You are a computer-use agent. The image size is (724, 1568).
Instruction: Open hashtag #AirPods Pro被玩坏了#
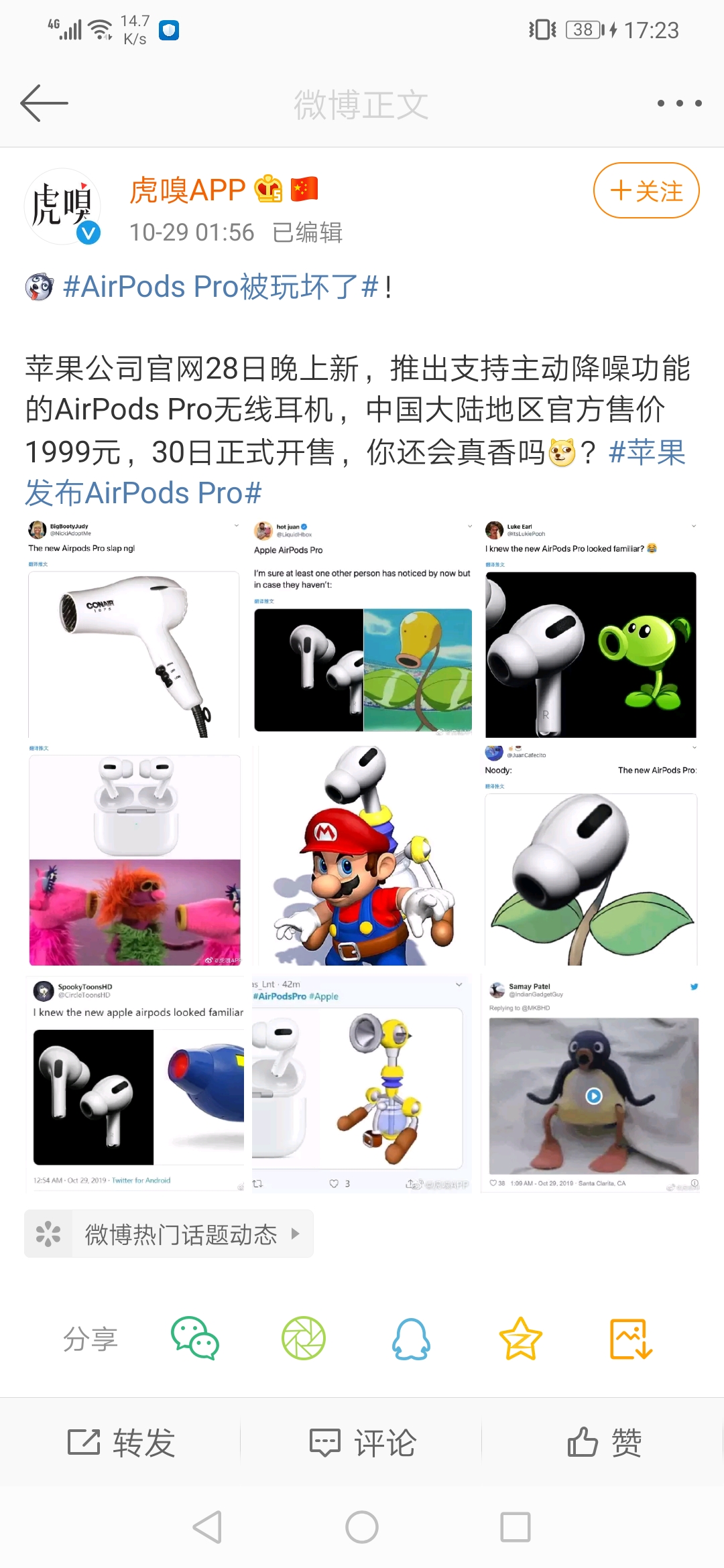[x=221, y=287]
